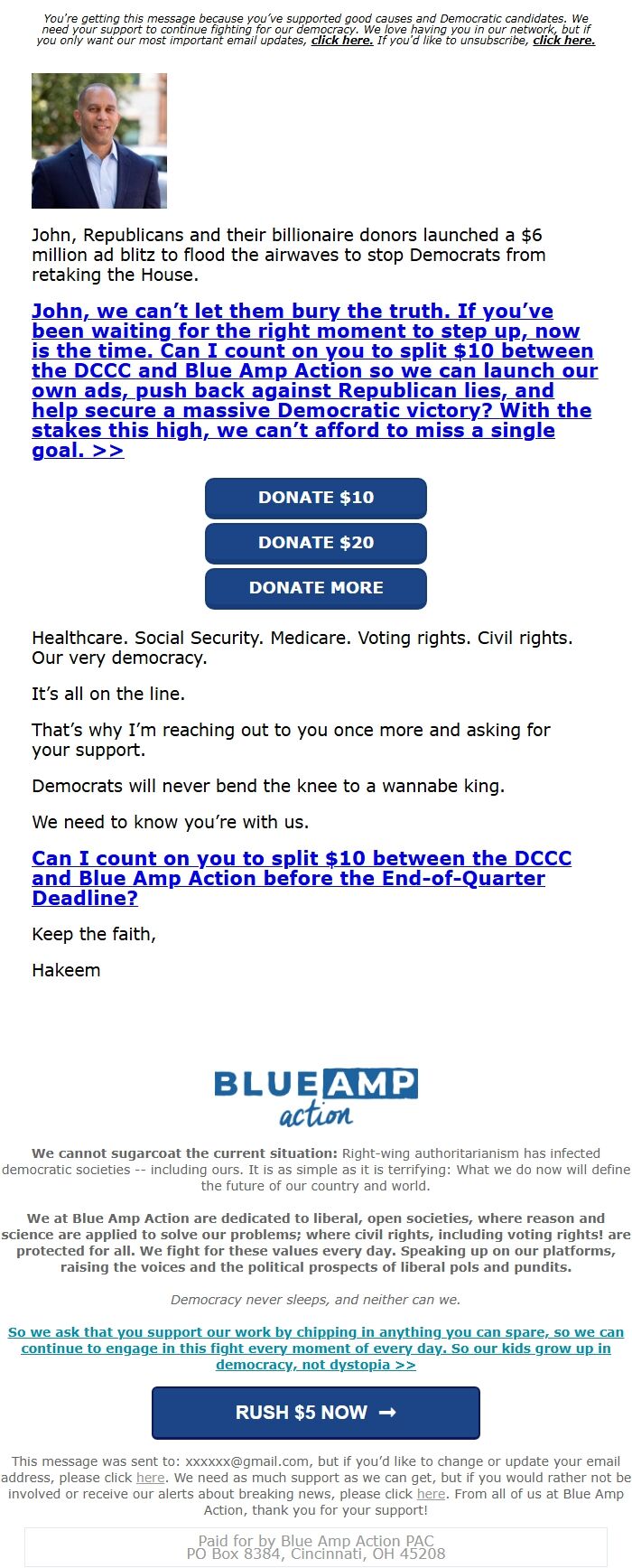Select the DONATE $20 button
The width and height of the screenshot is (632, 1568).
coord(315,543)
